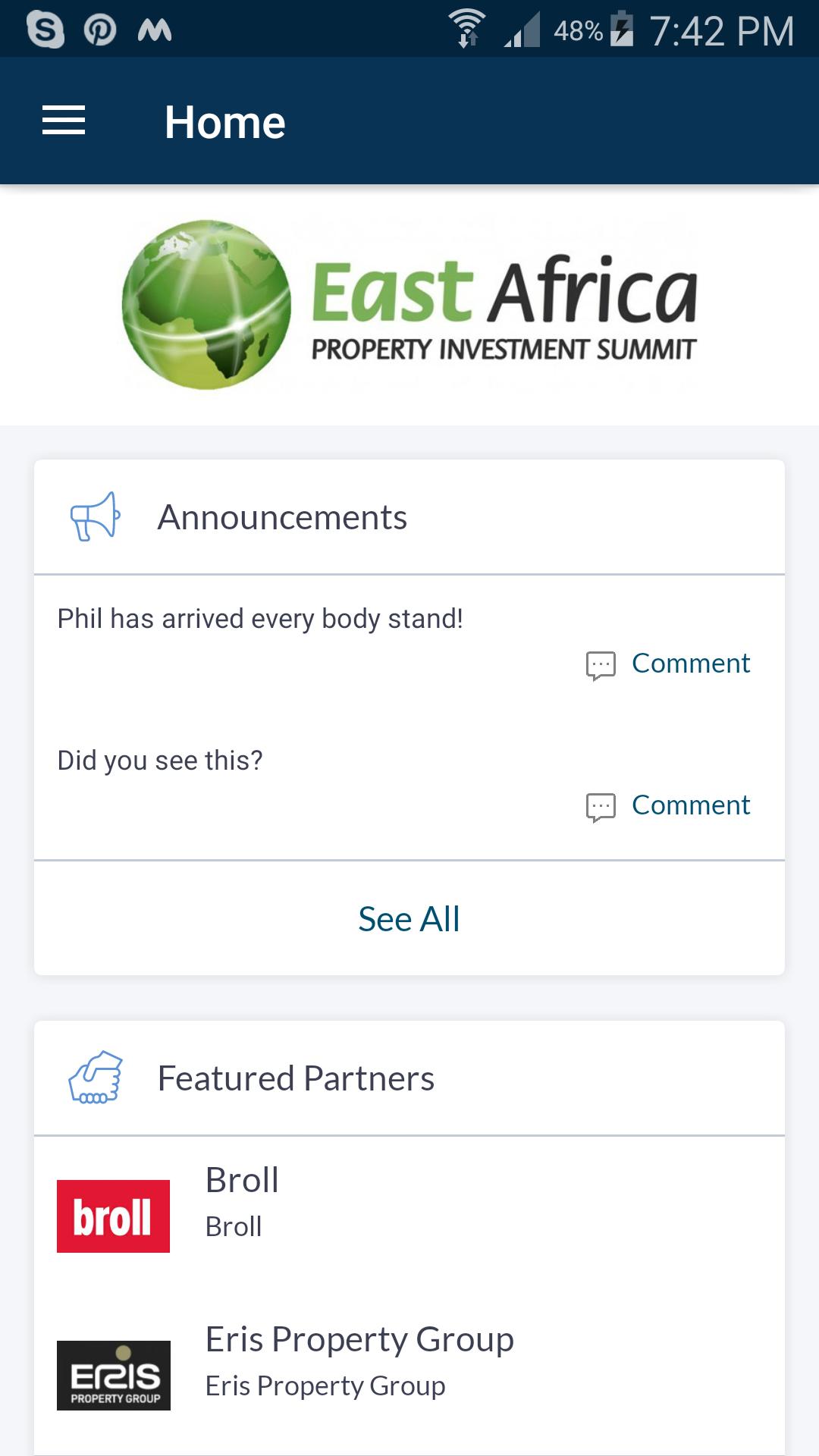Tap the Announcements section header
The width and height of the screenshot is (819, 1456).
pyautogui.click(x=283, y=516)
